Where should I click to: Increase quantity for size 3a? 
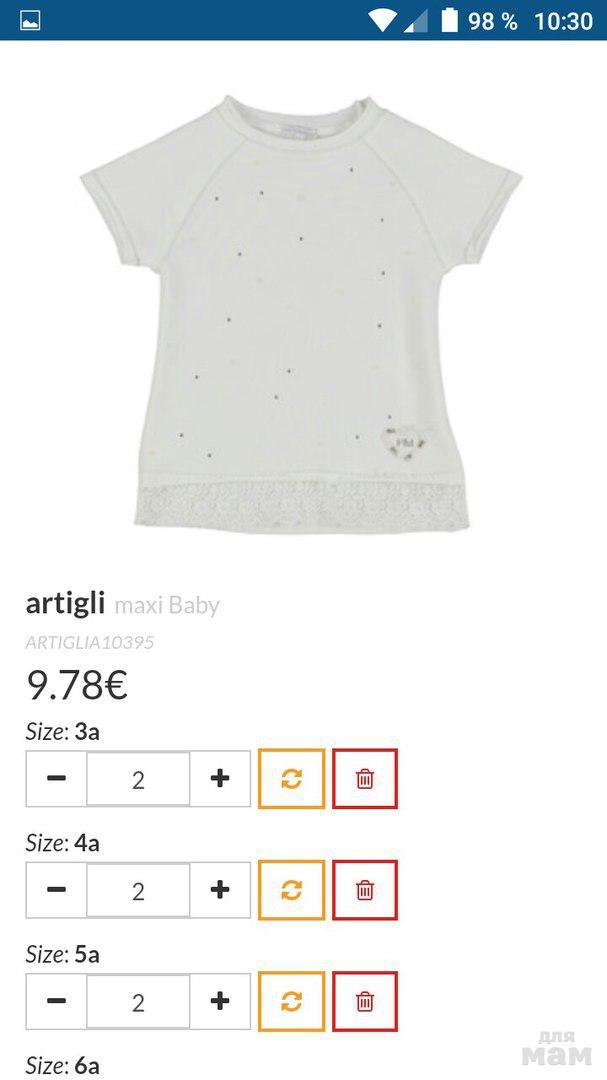pos(220,778)
